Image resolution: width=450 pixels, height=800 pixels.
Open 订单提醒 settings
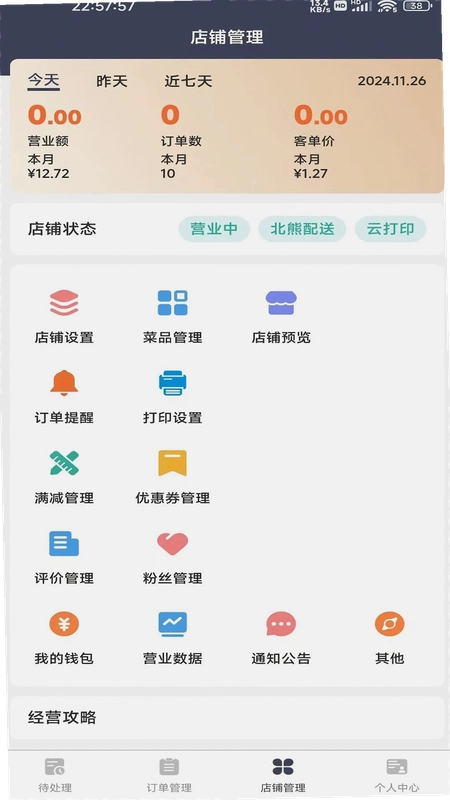click(x=64, y=397)
